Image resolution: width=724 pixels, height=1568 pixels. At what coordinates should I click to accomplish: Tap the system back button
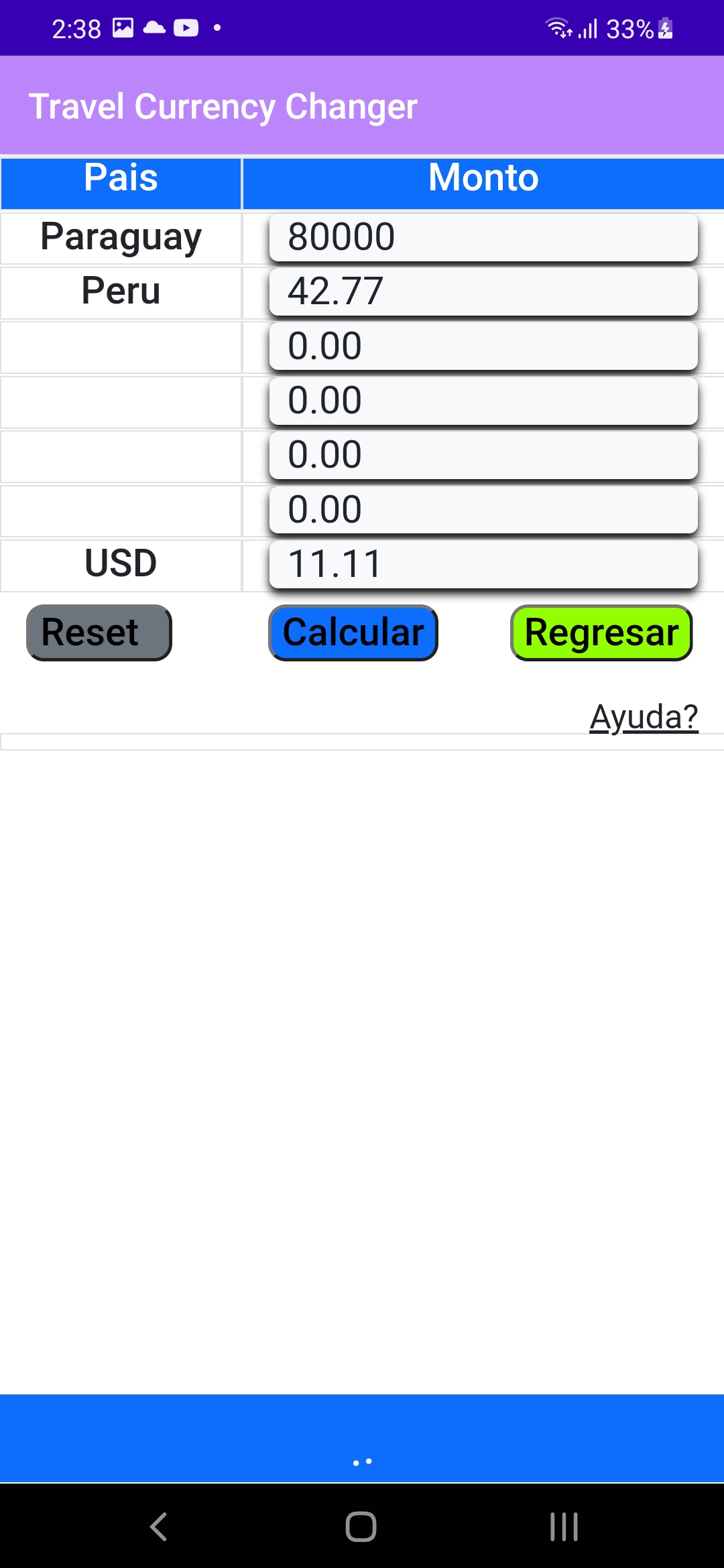click(x=159, y=1527)
